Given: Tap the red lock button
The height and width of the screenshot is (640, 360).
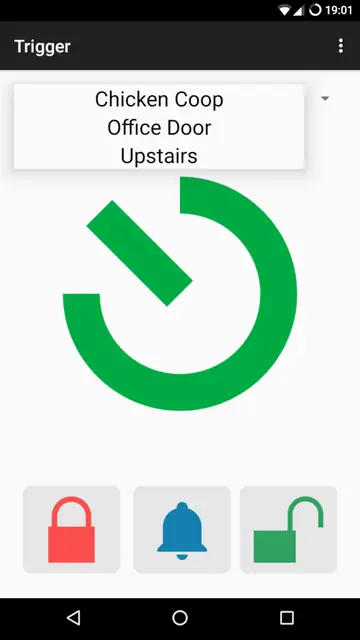Looking at the screenshot, I should pos(71,529).
